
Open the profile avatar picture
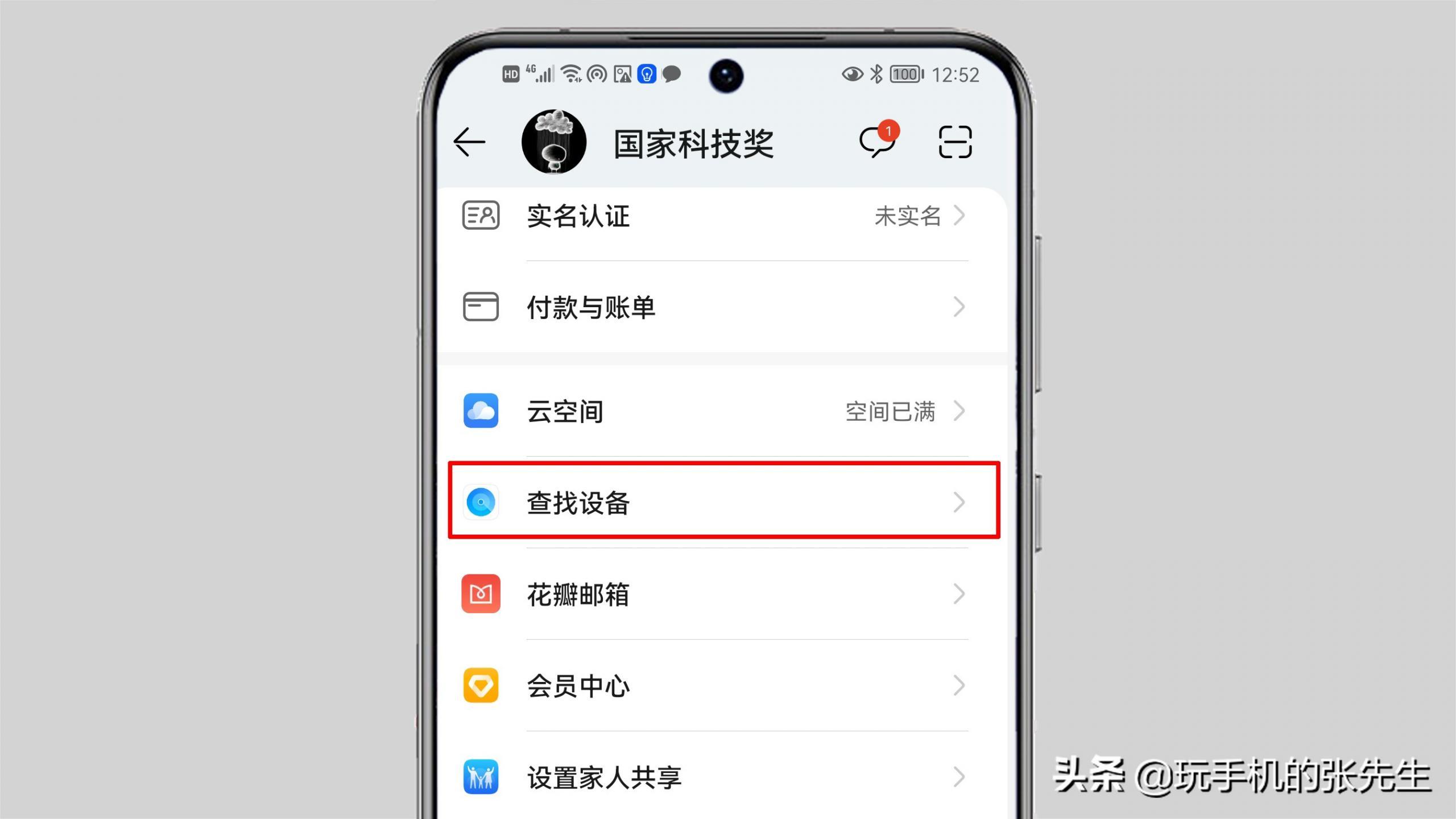pos(553,142)
